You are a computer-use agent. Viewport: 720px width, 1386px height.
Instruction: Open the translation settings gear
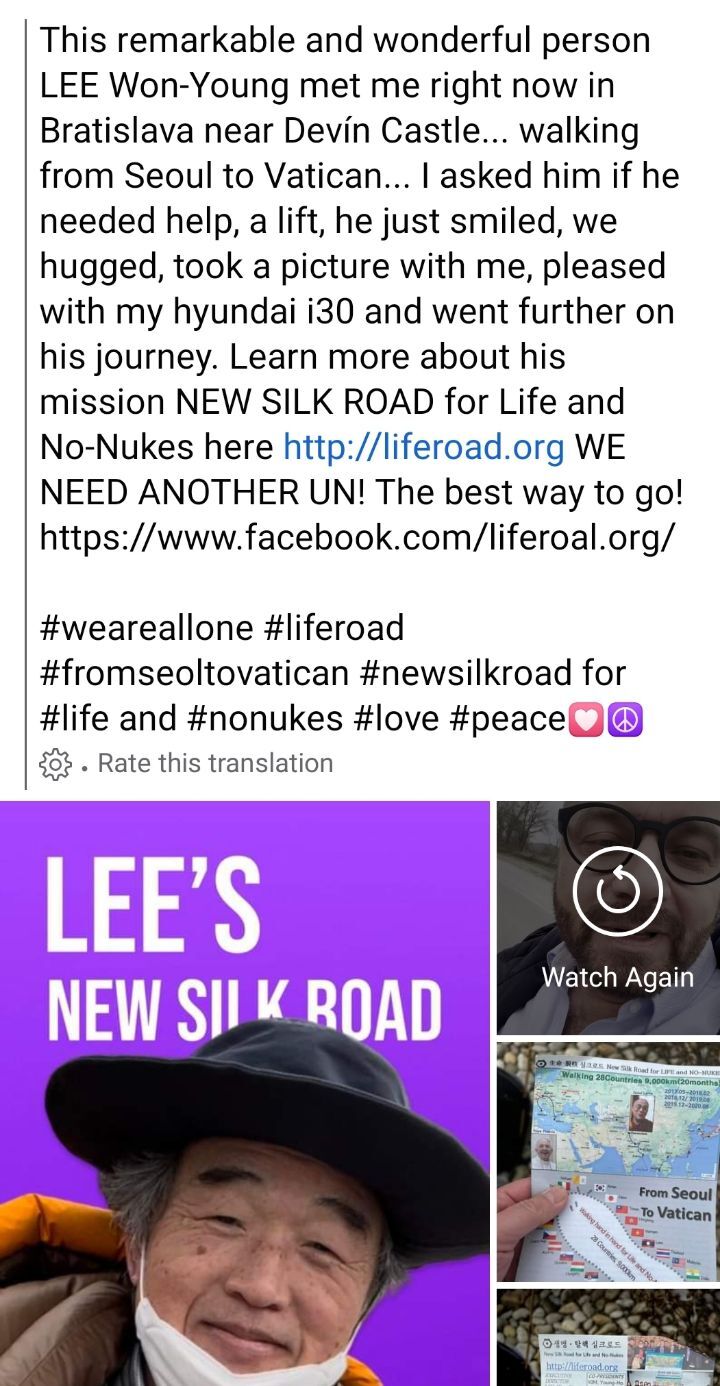pos(55,764)
